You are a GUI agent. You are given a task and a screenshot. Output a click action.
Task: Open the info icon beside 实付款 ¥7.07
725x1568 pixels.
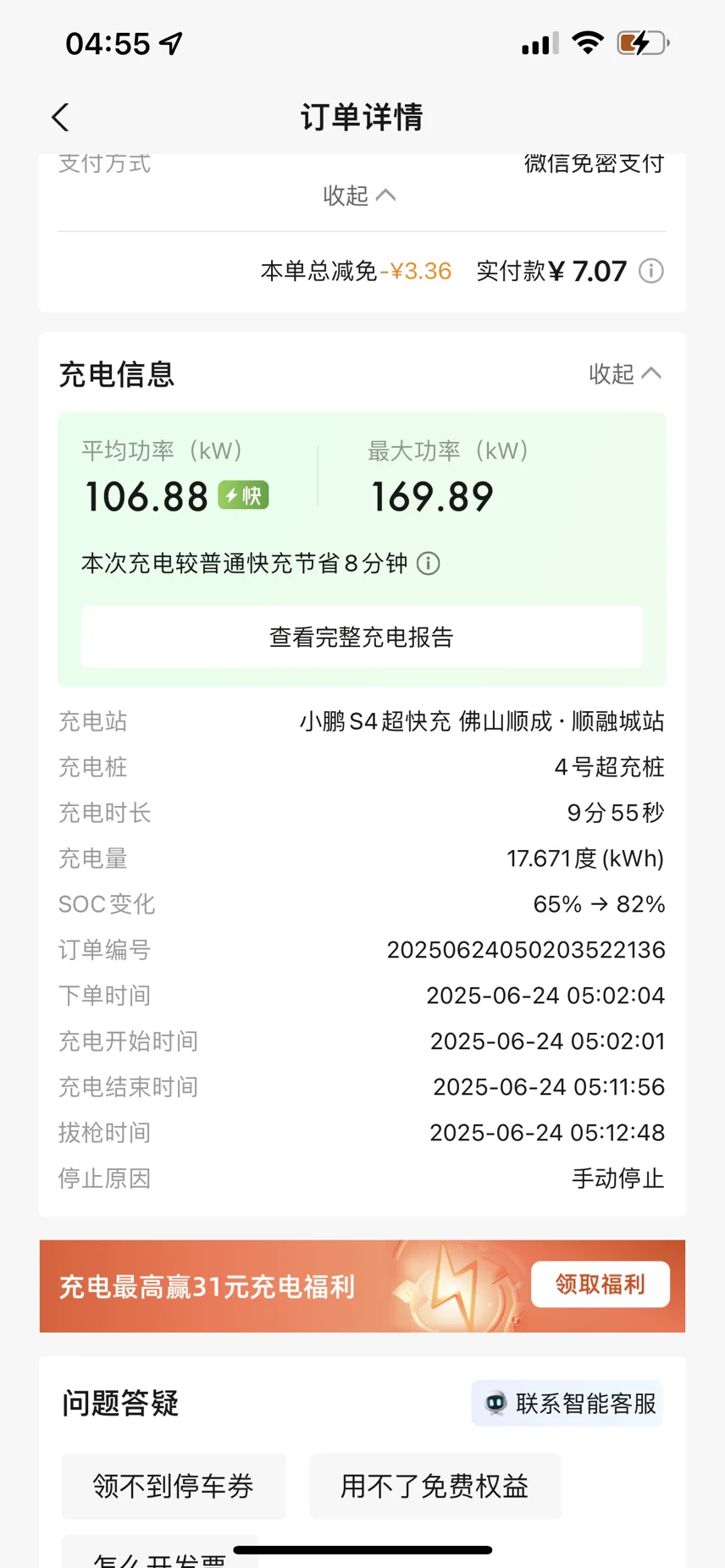point(650,271)
